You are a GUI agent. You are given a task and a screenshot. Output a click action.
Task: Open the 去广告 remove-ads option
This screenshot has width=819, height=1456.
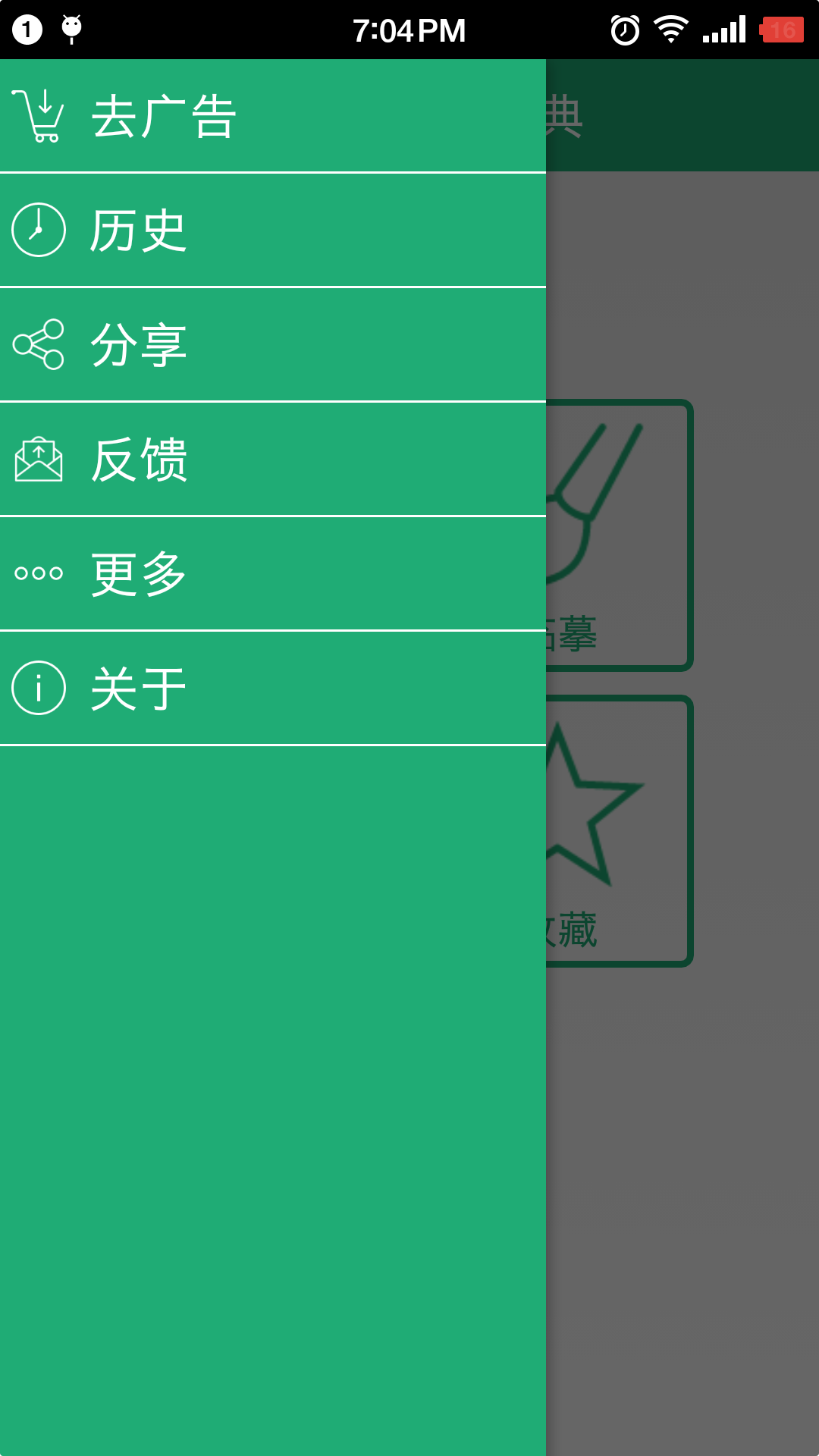pyautogui.click(x=163, y=116)
